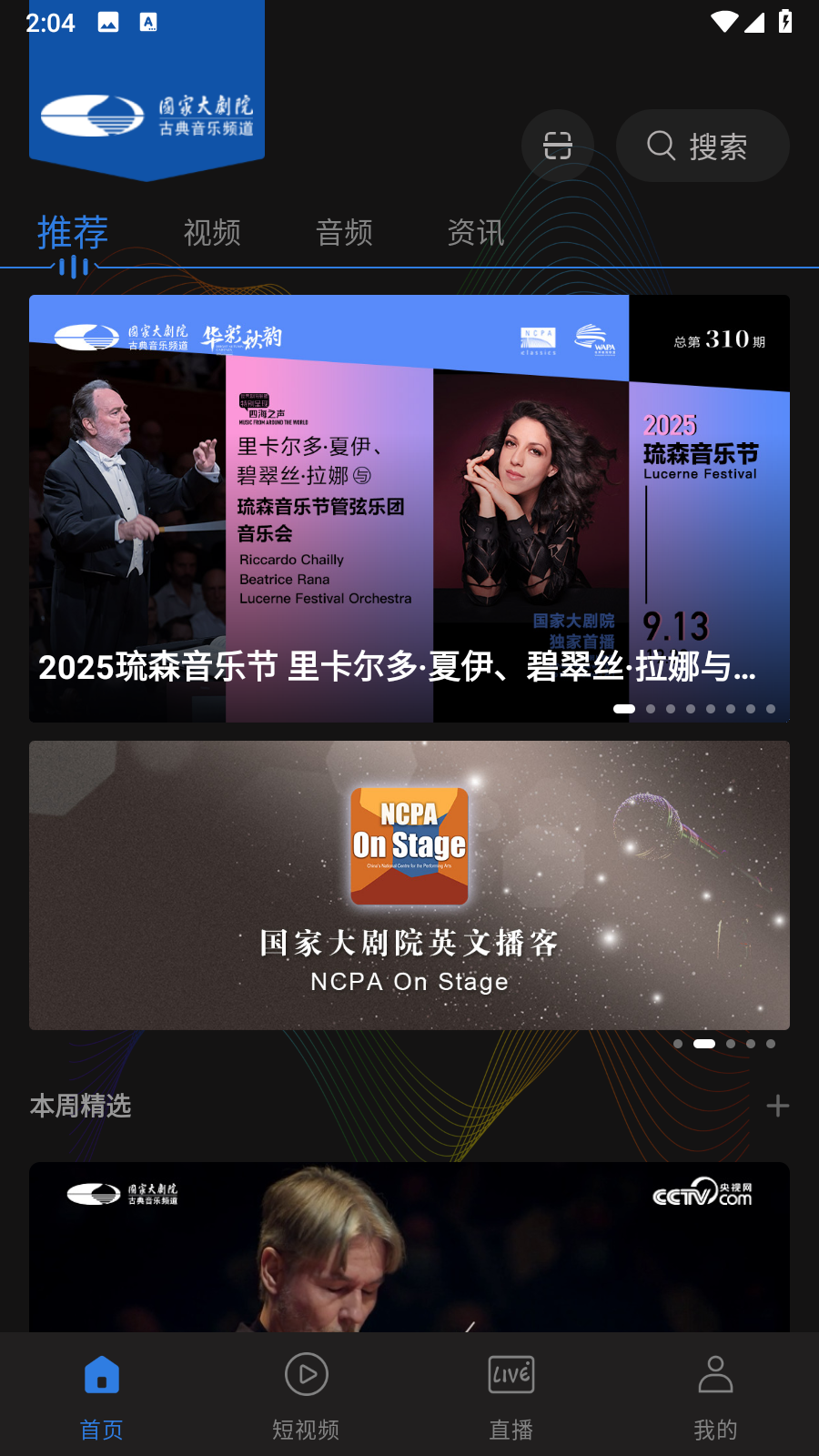Open the CCTV.com video card under 本周精选
This screenshot has width=819, height=1456.
(409, 1247)
